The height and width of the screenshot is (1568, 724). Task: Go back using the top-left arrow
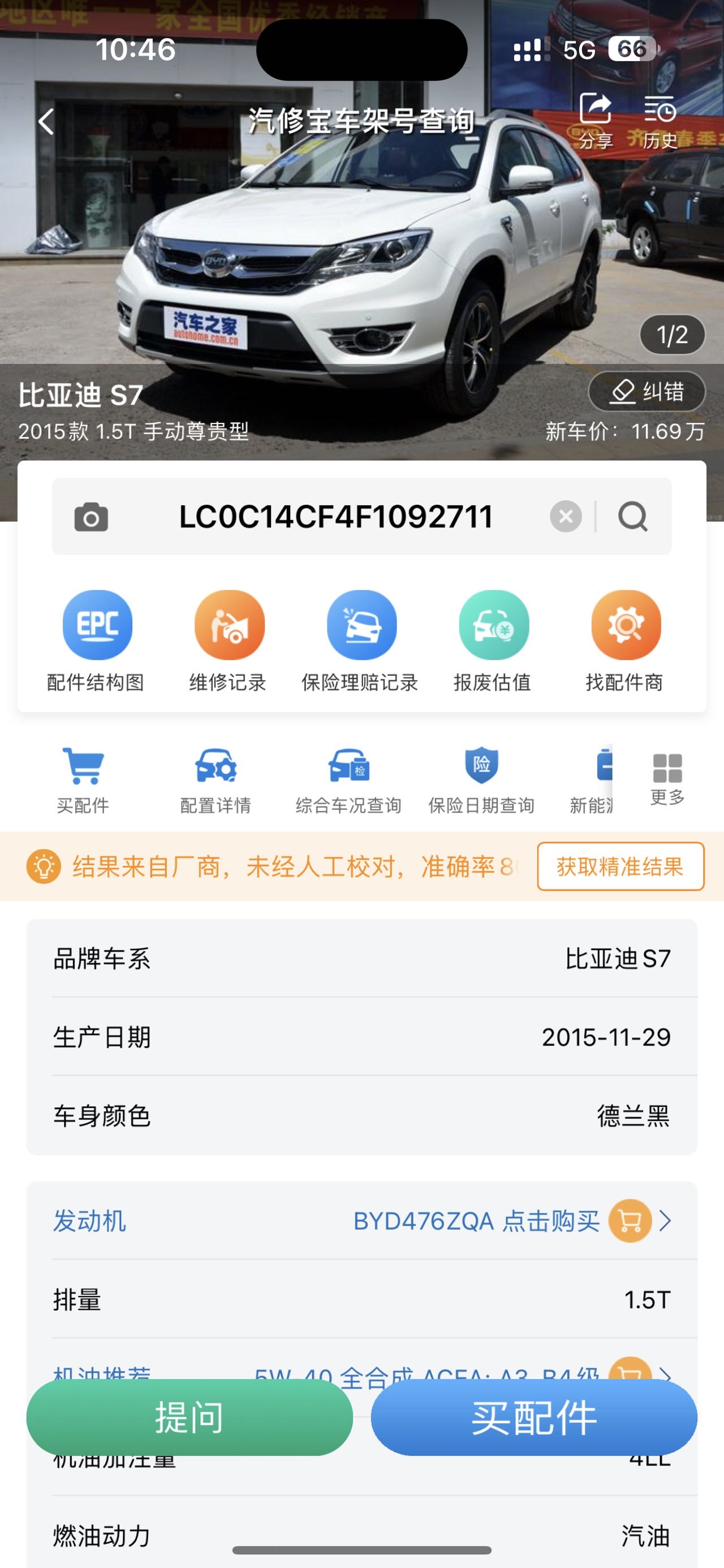click(46, 122)
